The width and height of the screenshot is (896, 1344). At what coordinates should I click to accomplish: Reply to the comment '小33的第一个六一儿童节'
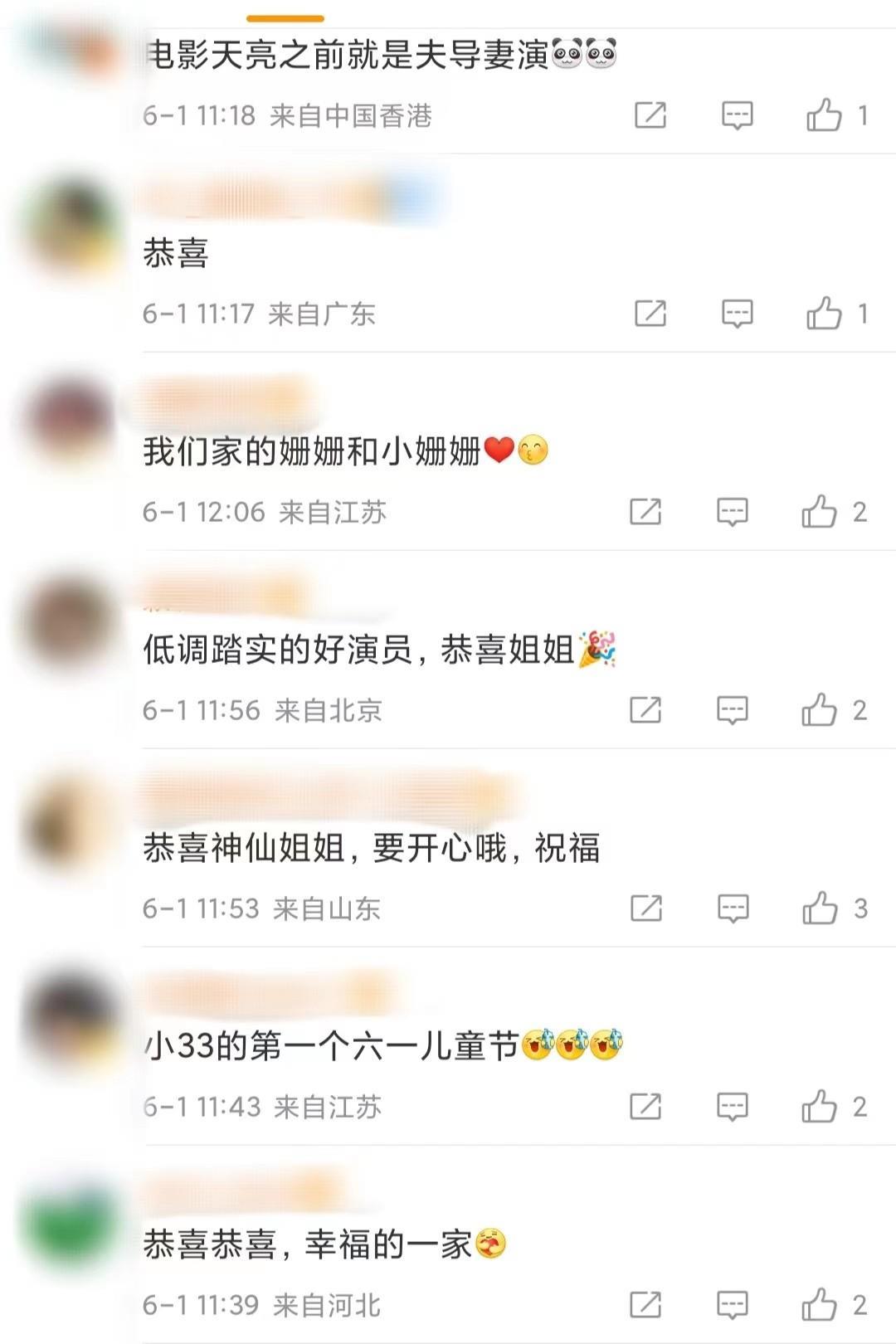pos(732,1107)
